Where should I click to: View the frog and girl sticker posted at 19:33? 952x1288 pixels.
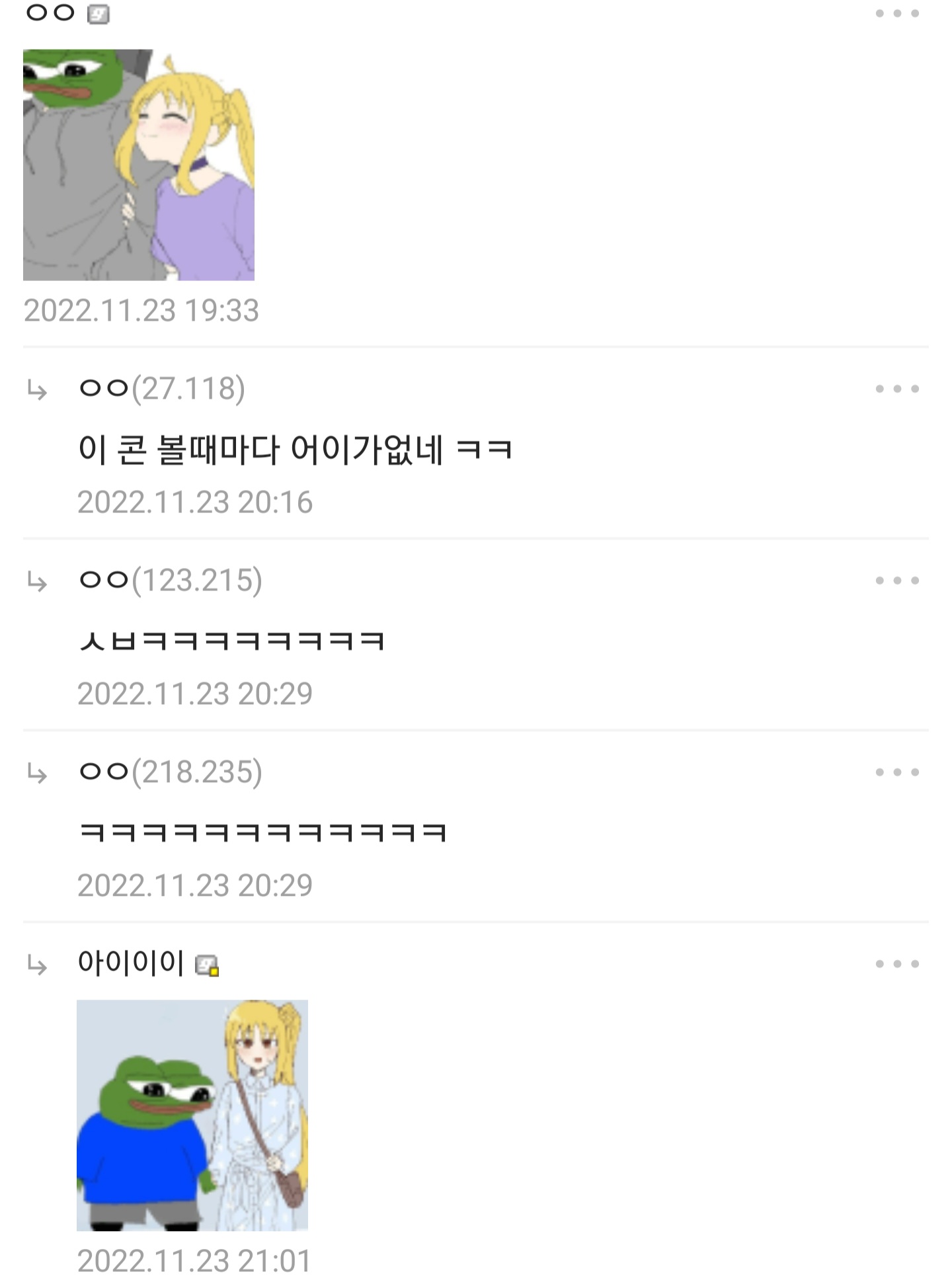[x=139, y=165]
